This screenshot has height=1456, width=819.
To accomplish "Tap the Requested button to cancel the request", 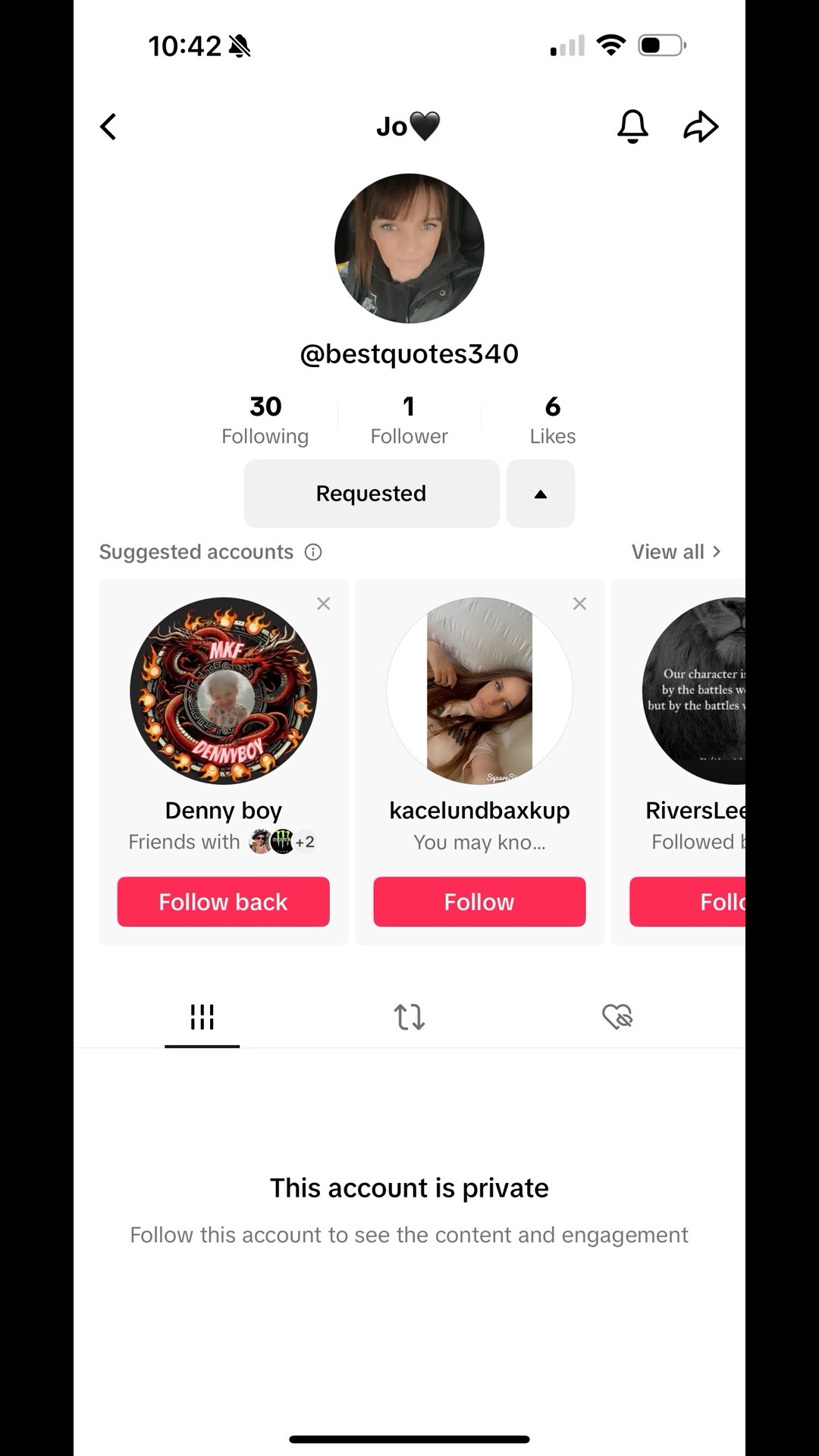I will coord(371,494).
